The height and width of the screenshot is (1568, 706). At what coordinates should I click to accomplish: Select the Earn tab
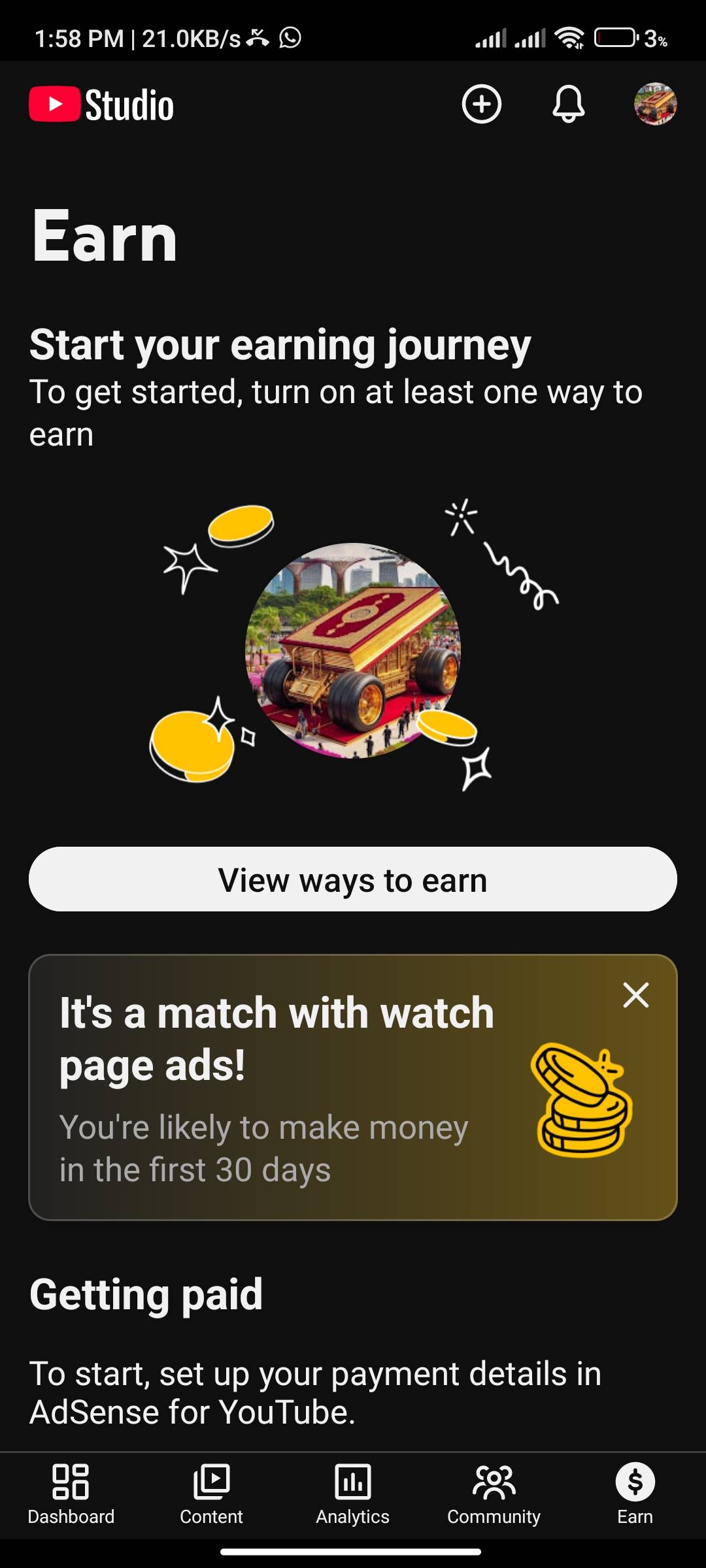pos(635,1494)
